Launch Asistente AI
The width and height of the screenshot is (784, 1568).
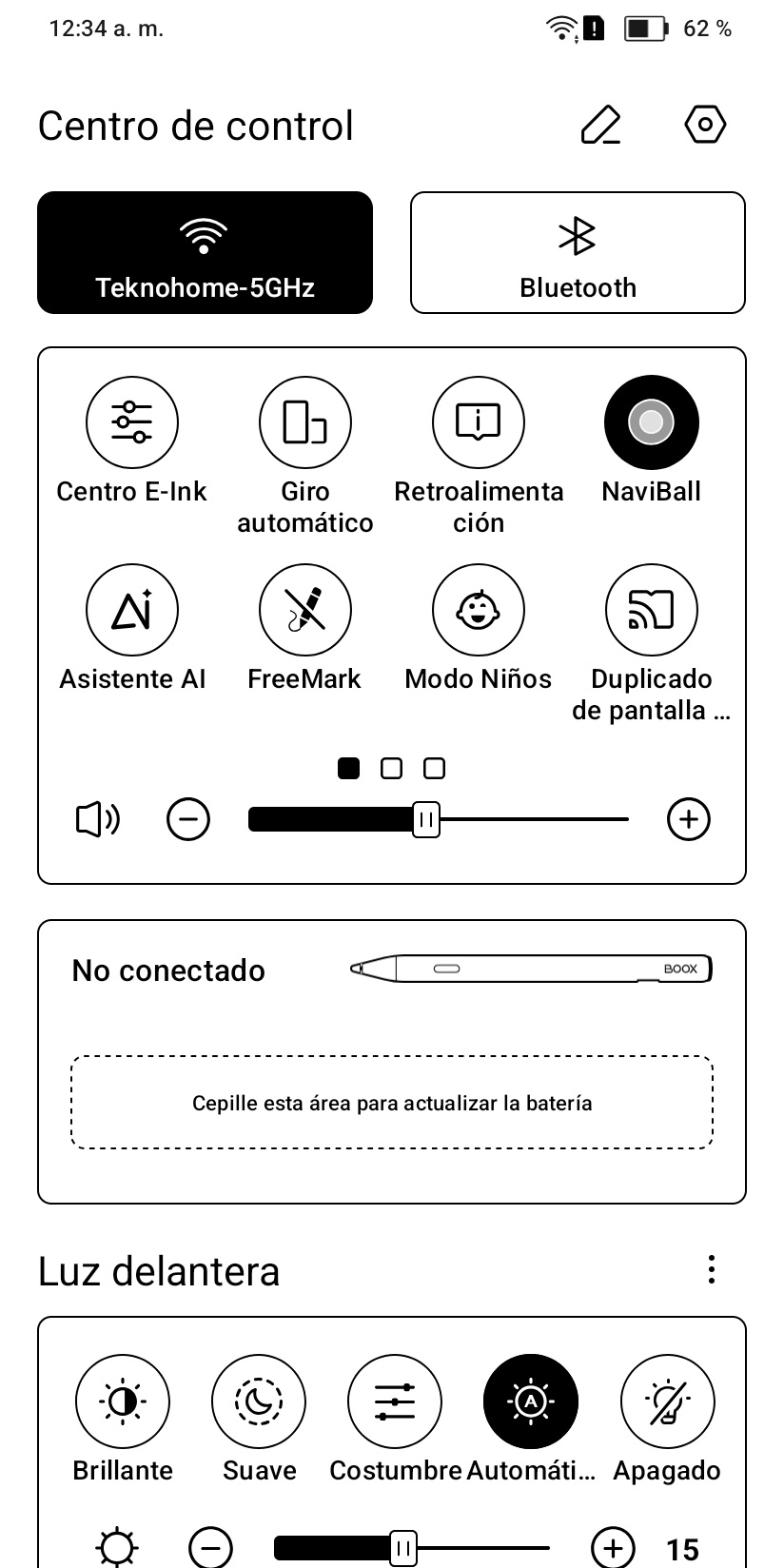(131, 610)
